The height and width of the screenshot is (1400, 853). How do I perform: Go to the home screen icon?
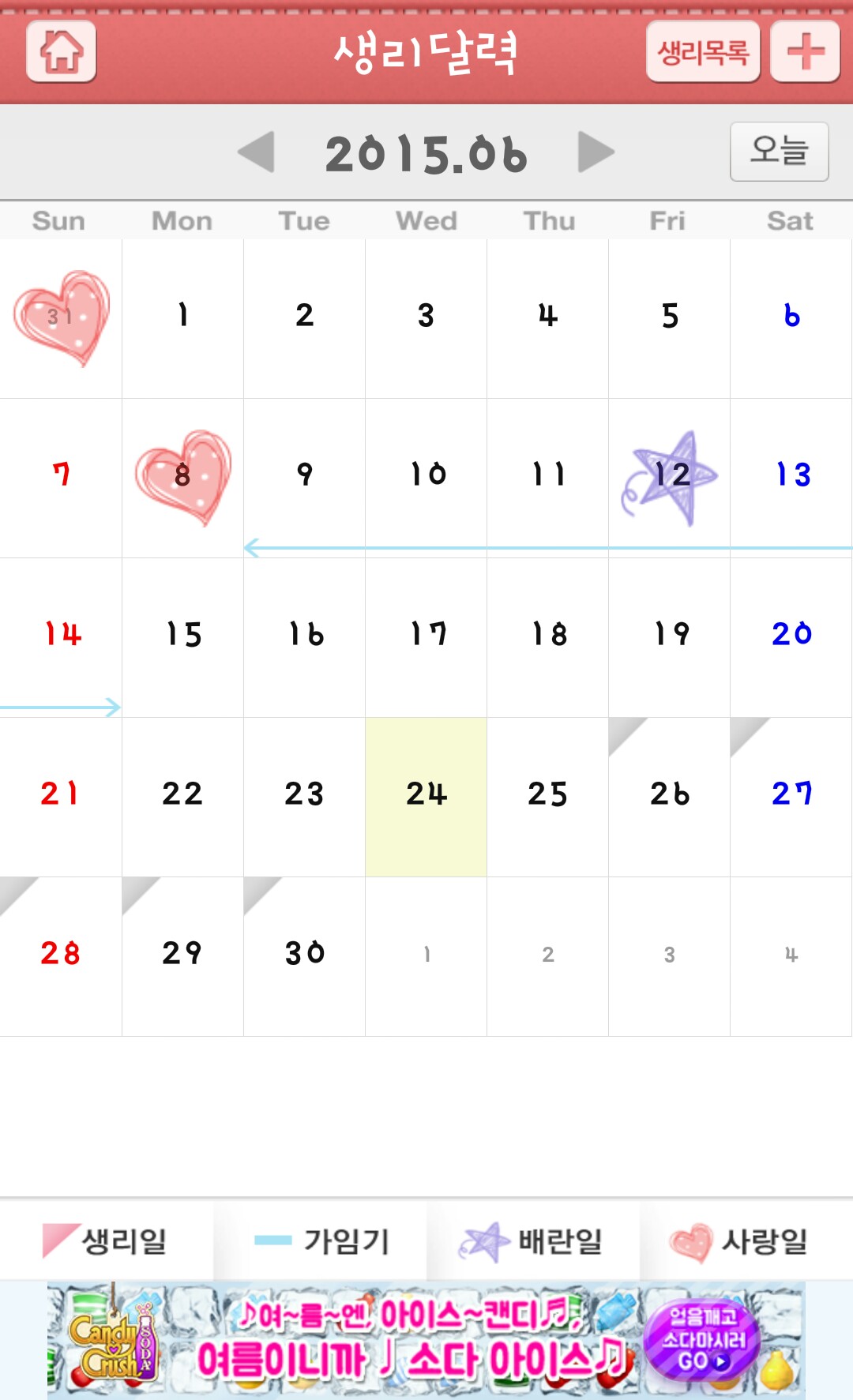(x=61, y=51)
